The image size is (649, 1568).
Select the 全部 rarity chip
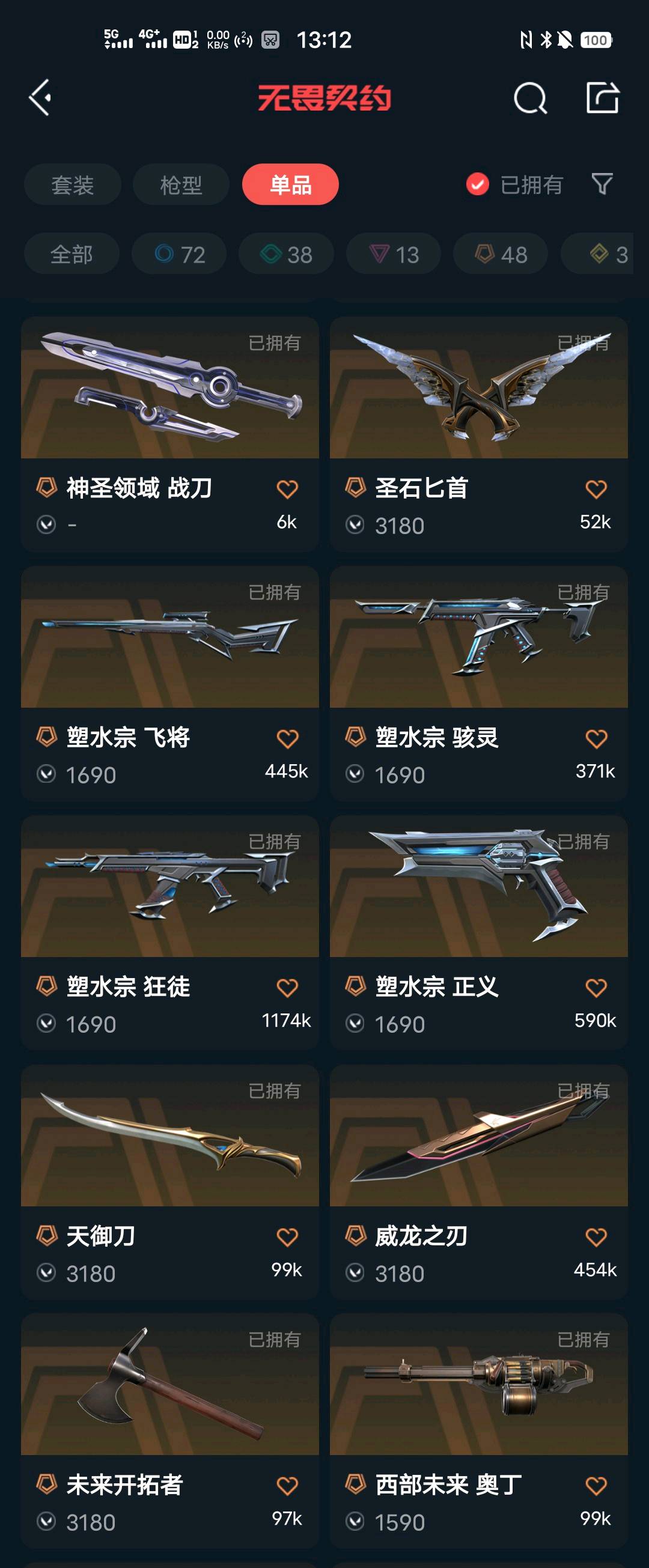point(72,254)
